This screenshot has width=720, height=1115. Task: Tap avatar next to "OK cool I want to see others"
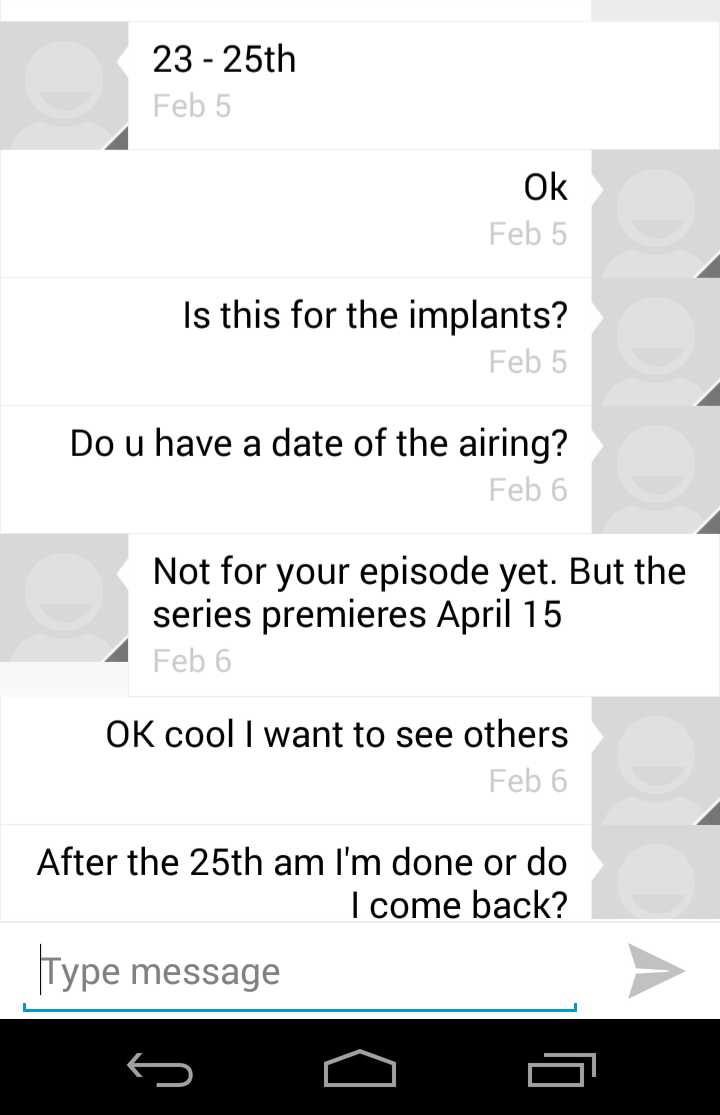click(655, 760)
